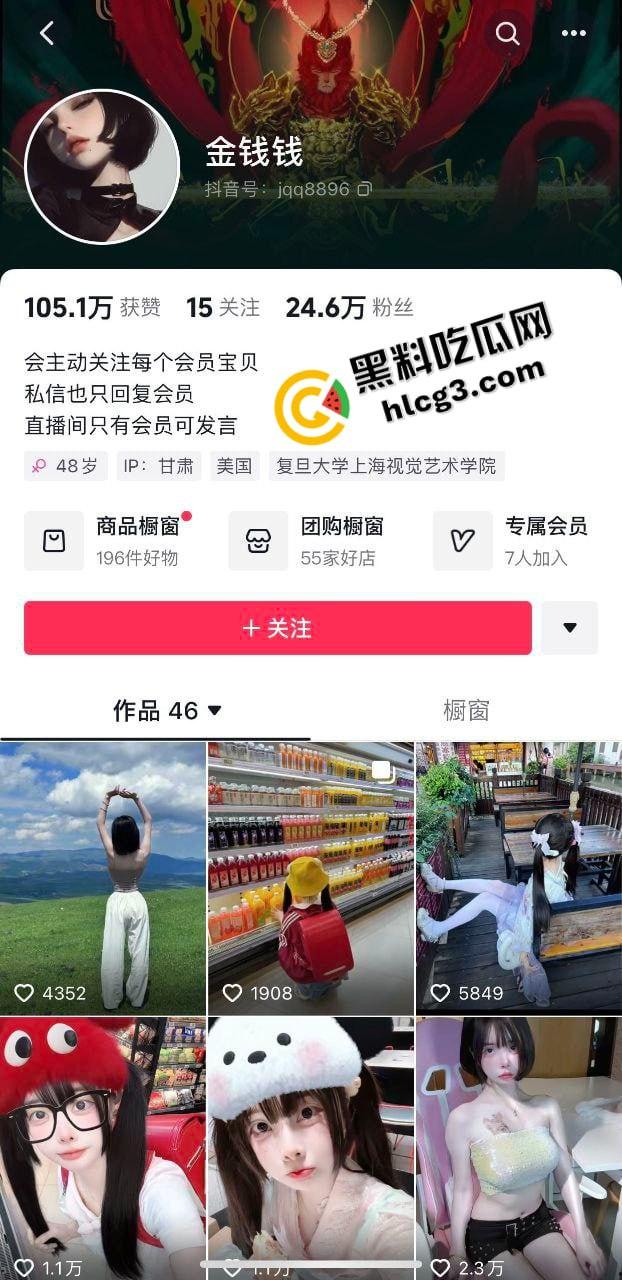Copy the Douyin ID jqq8896
Viewport: 622px width, 1280px height.
coord(365,189)
